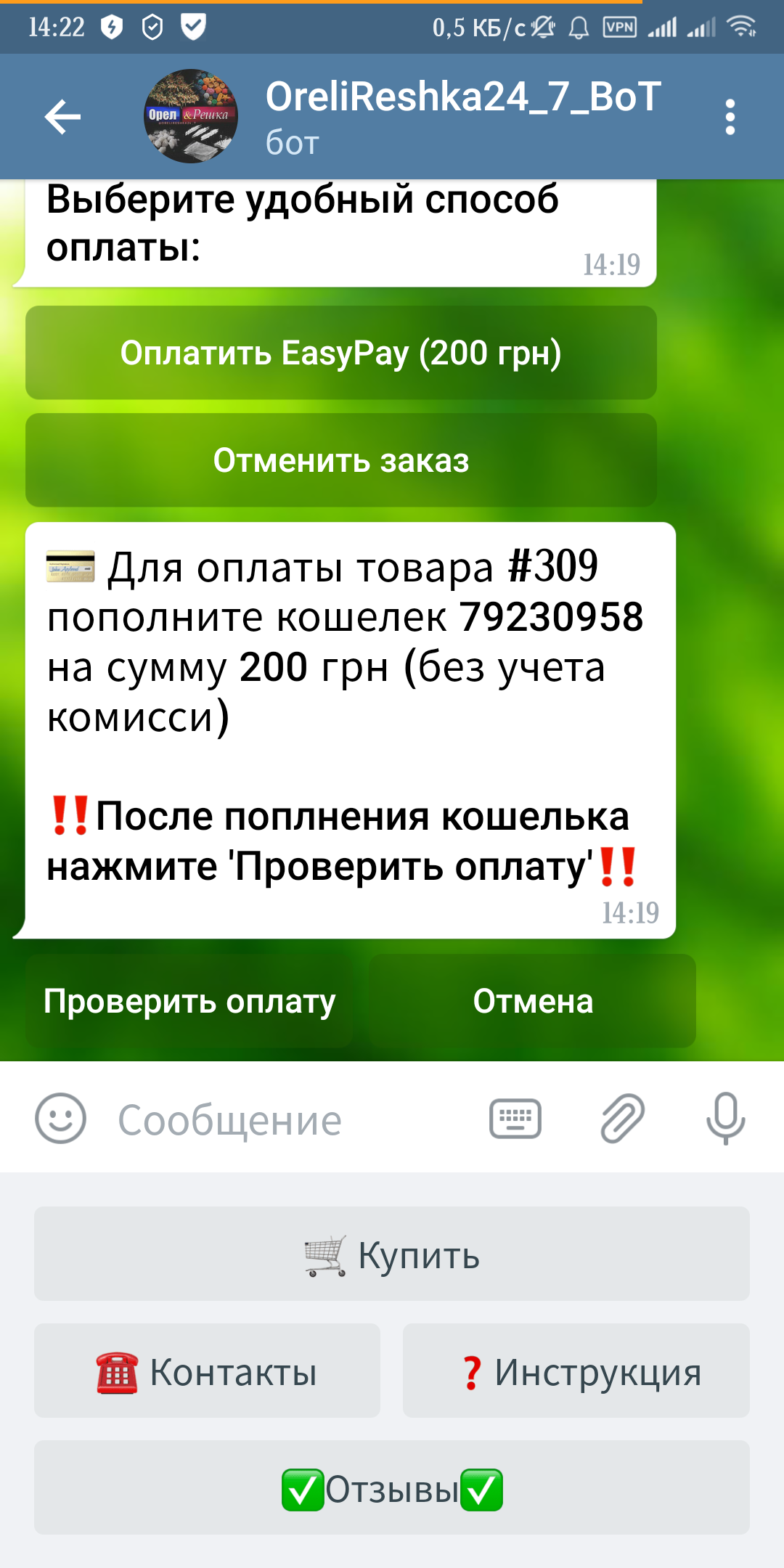This screenshot has width=784, height=1568.
Task: Tap the Оплатить EasyPay (200 грн) button
Action: pyautogui.click(x=341, y=353)
